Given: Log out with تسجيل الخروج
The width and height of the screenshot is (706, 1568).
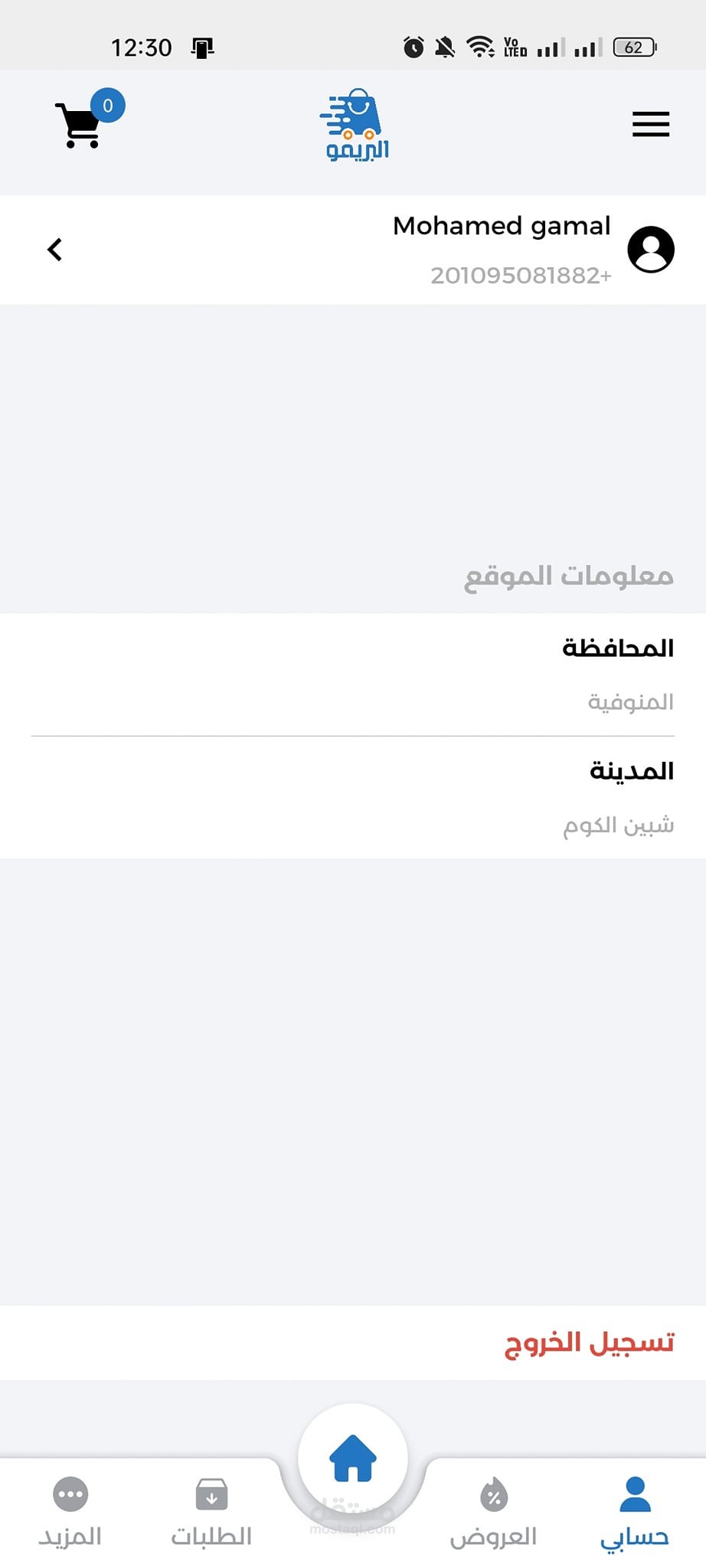Looking at the screenshot, I should coord(589,1342).
